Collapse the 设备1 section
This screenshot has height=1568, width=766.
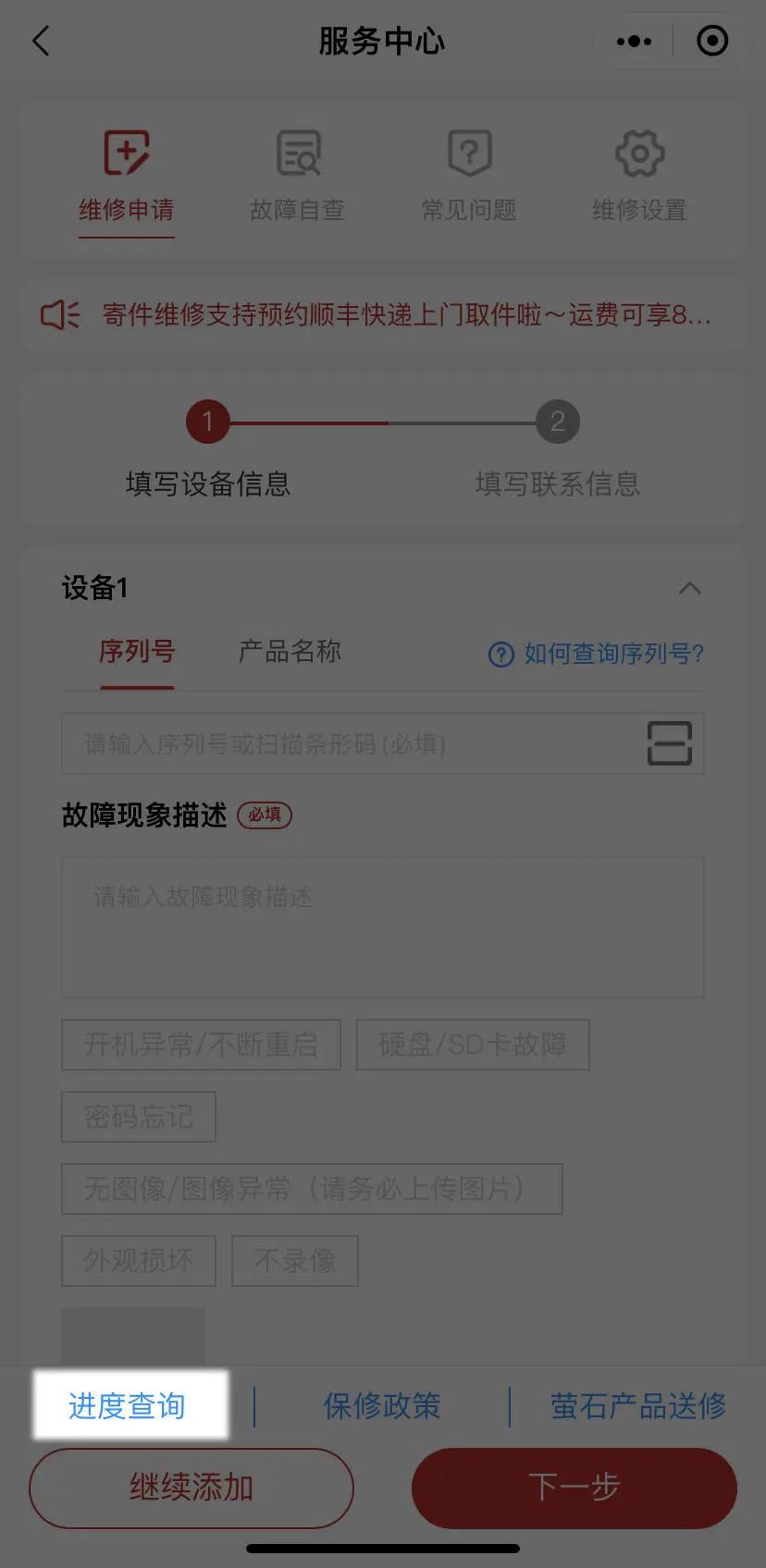coord(689,588)
